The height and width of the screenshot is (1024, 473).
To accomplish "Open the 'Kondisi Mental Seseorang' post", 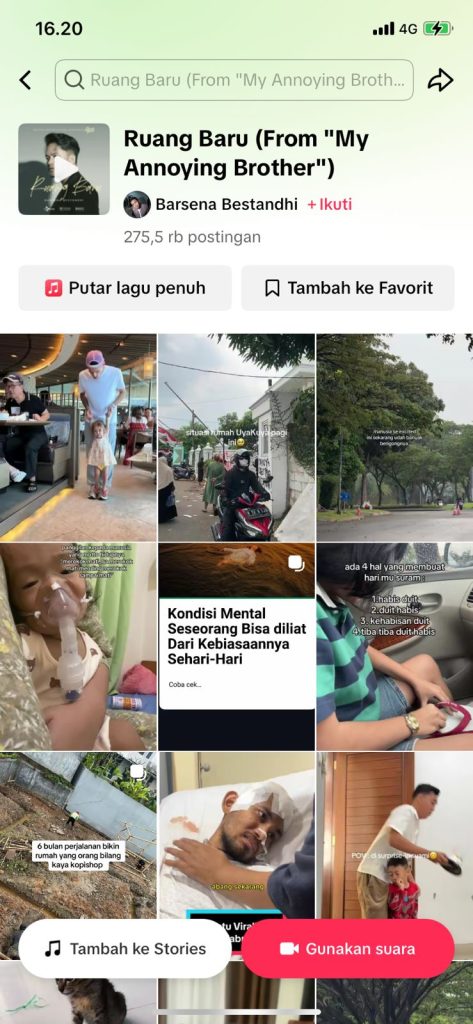I will coord(236,647).
